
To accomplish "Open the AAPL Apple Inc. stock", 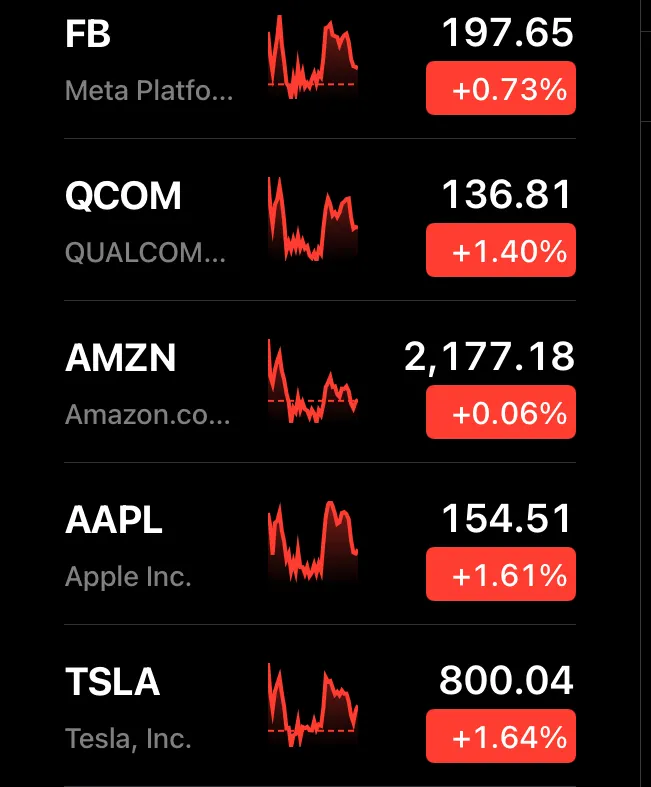I will click(x=150, y=544).
